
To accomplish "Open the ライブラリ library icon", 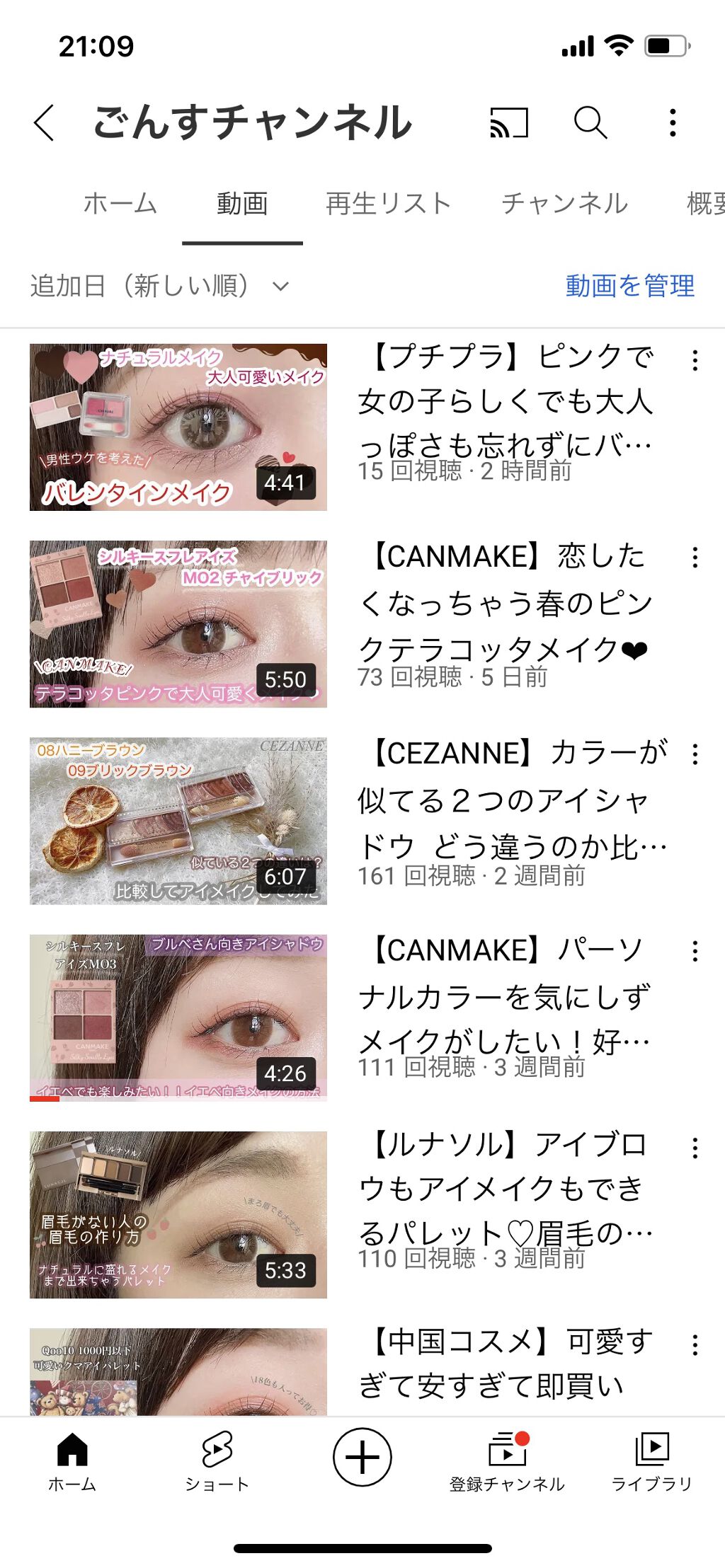I will (653, 1448).
